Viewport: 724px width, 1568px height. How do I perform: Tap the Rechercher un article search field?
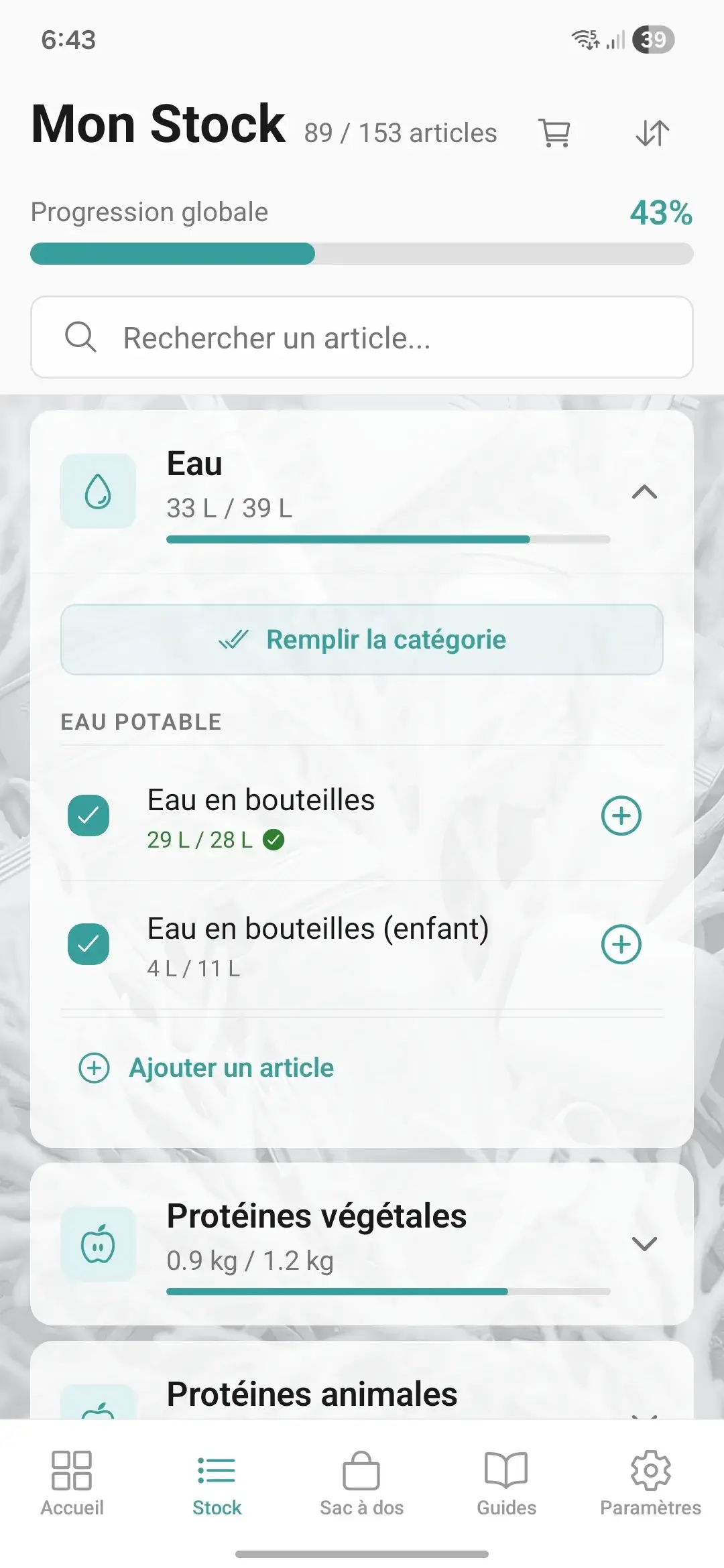click(x=362, y=337)
